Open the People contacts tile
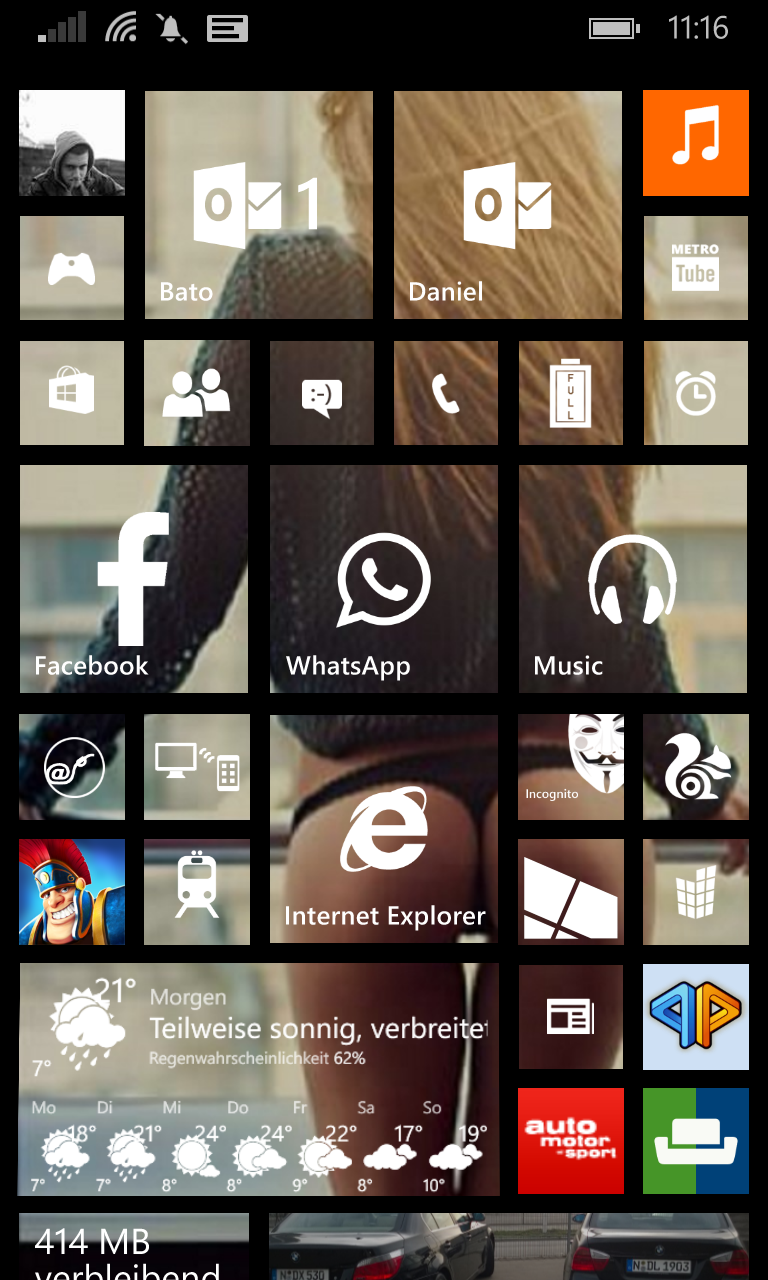Viewport: 768px width, 1280px height. point(197,393)
